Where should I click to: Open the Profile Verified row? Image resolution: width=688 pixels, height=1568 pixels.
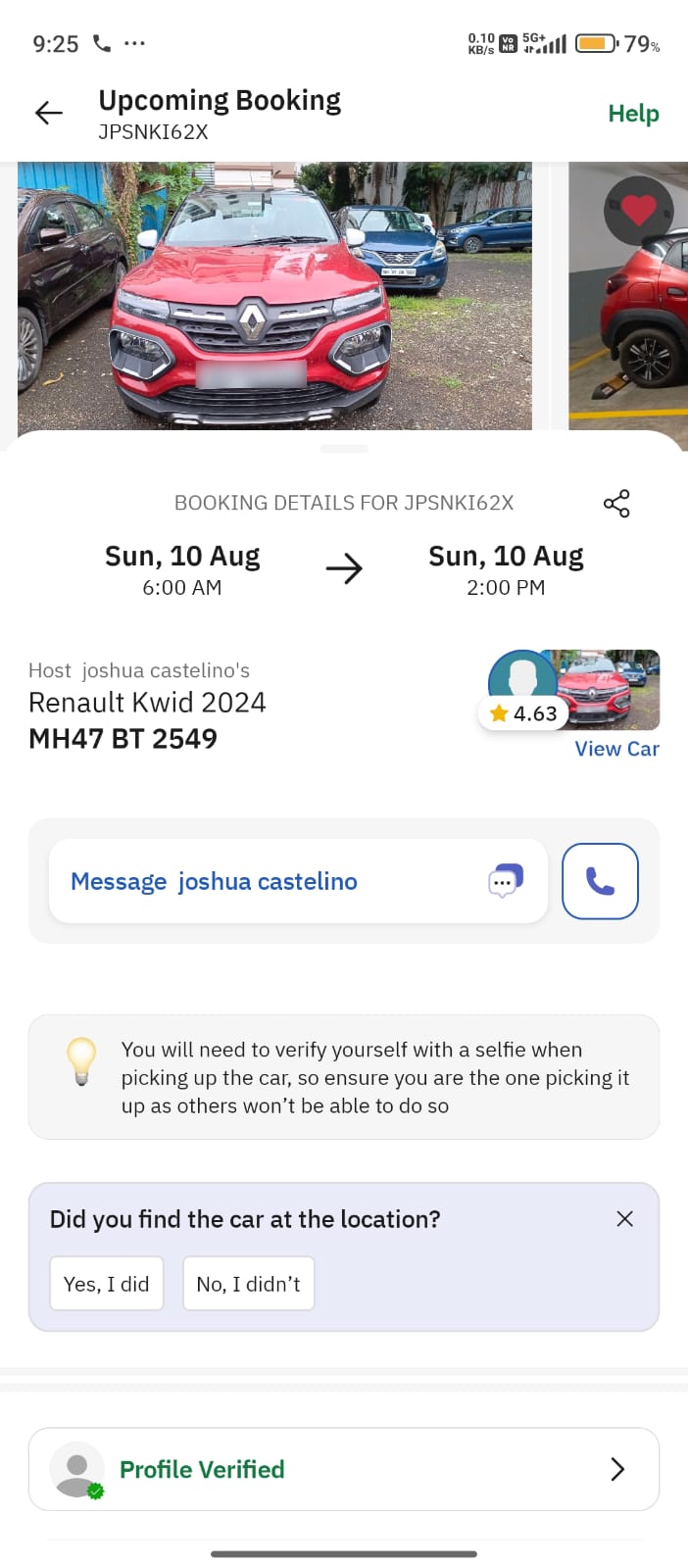pyautogui.click(x=344, y=1469)
